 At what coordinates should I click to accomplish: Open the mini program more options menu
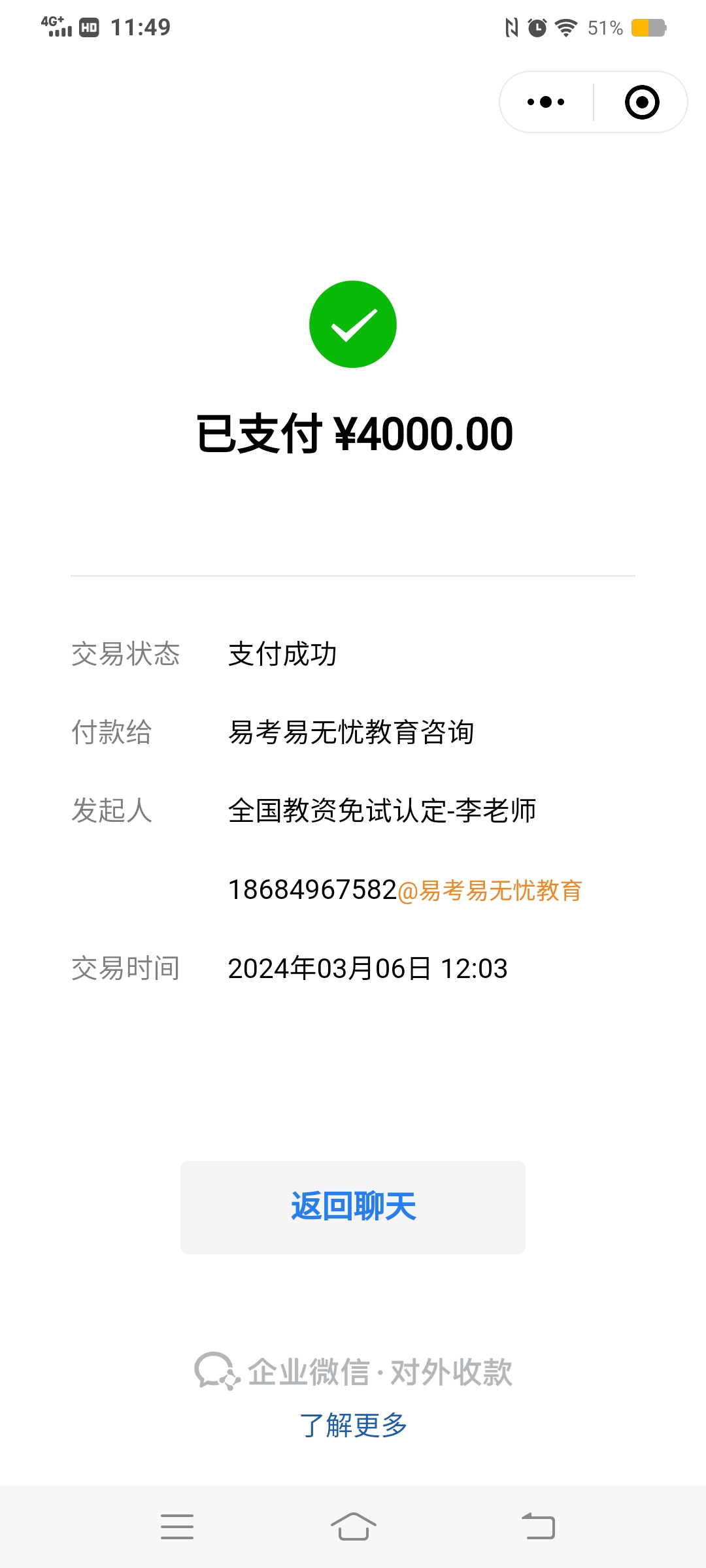click(x=546, y=102)
